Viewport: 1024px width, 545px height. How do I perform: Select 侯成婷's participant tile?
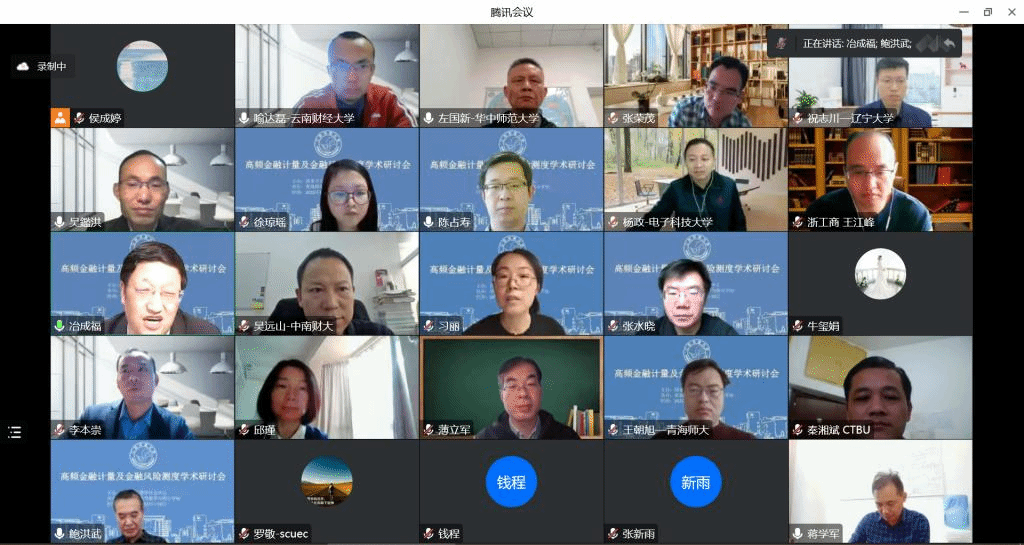pos(142,75)
